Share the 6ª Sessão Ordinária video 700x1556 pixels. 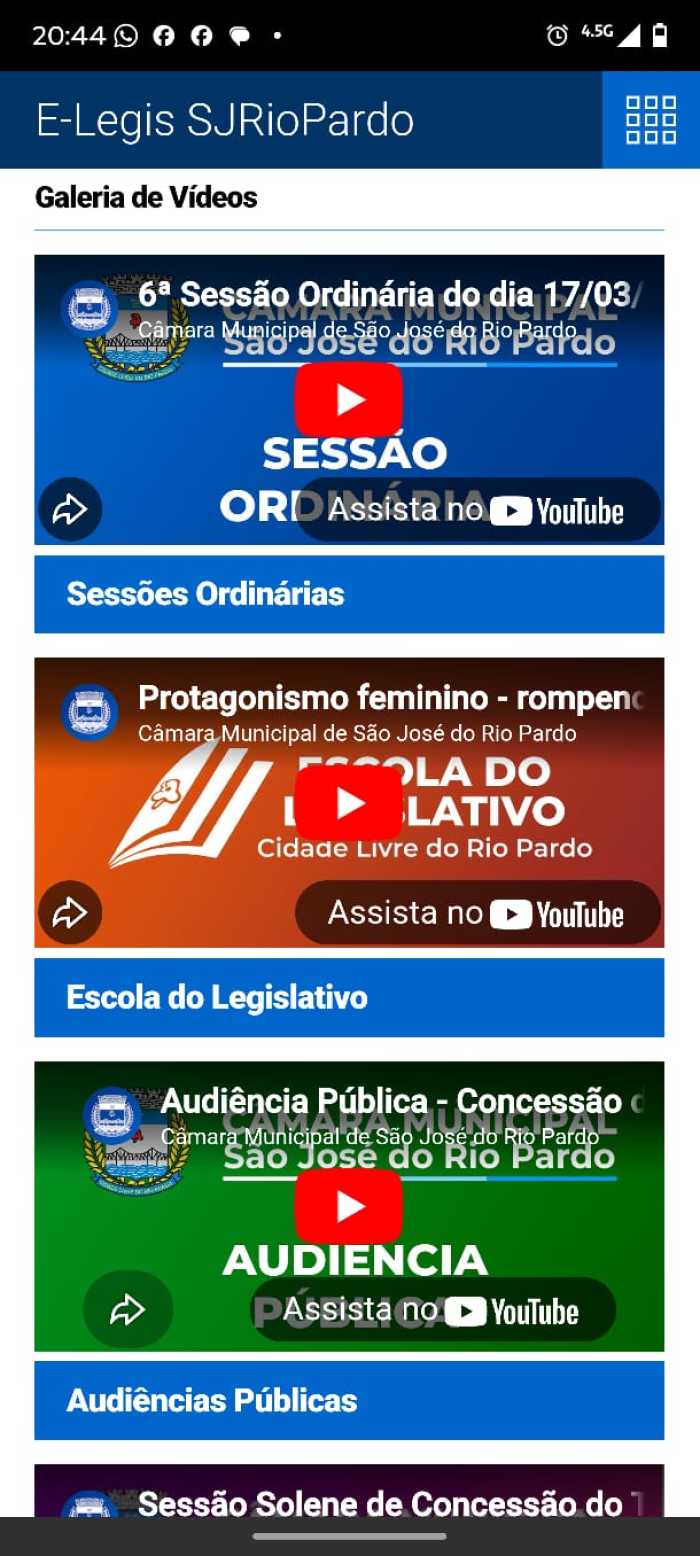click(x=70, y=510)
